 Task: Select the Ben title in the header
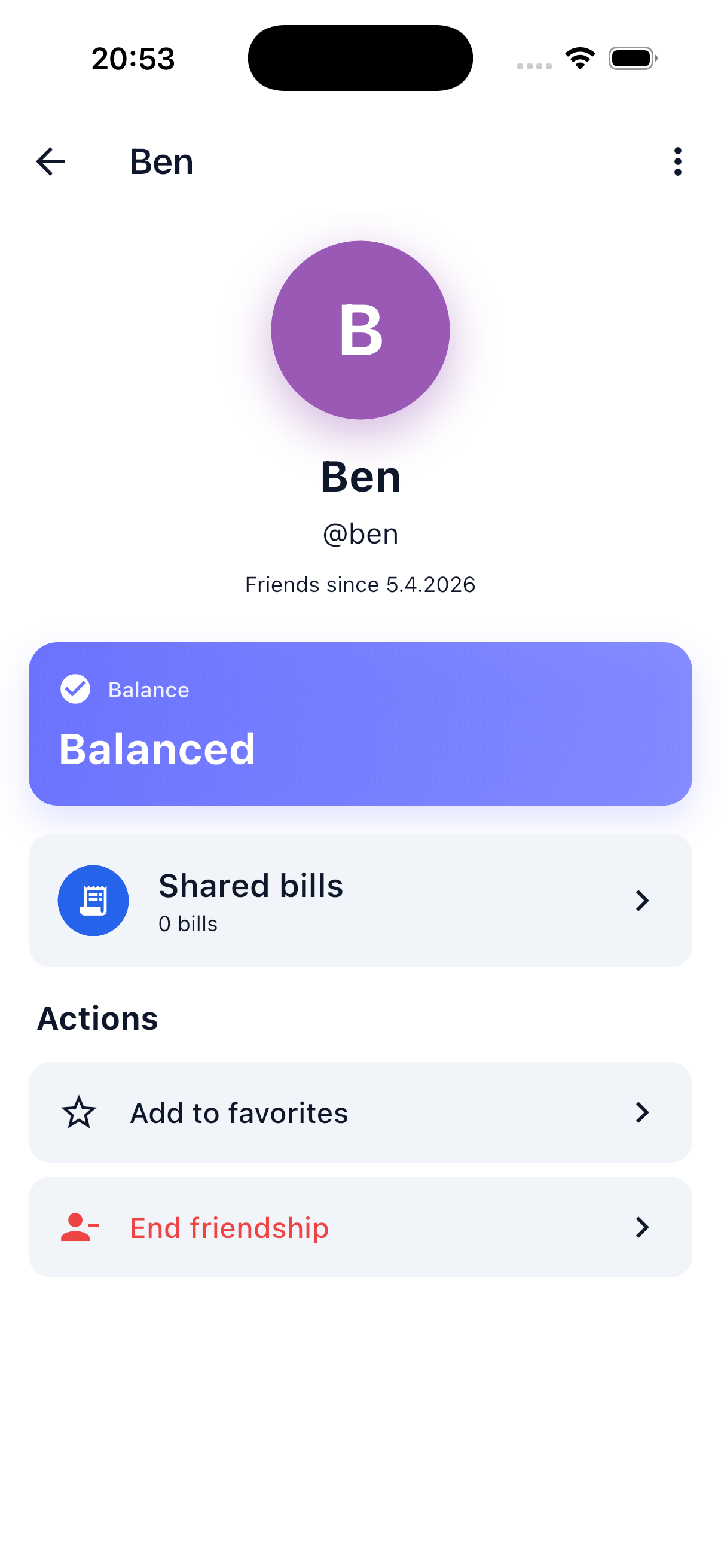click(x=161, y=161)
